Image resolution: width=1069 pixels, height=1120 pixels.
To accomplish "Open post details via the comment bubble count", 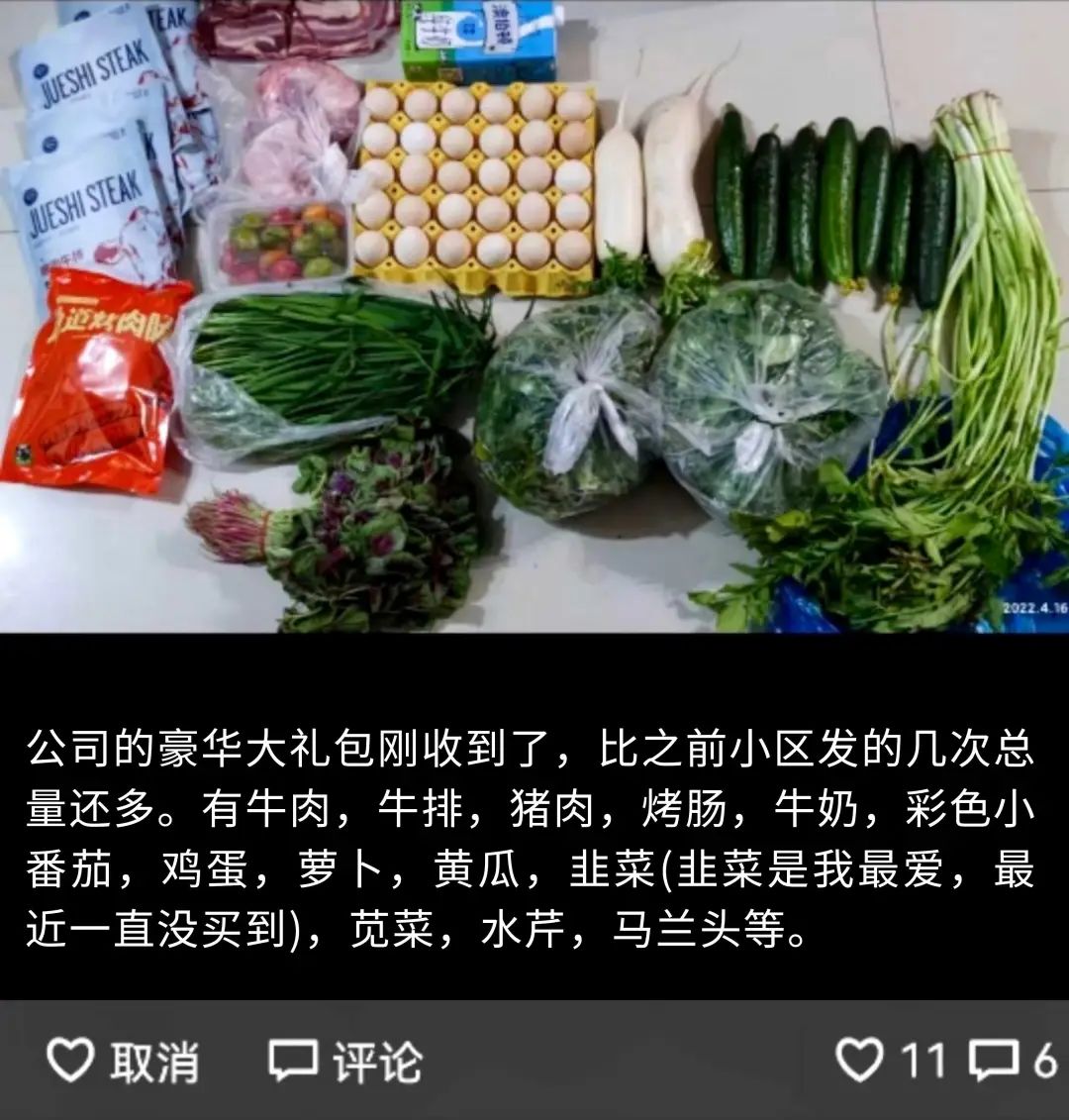I will [x=1012, y=1062].
